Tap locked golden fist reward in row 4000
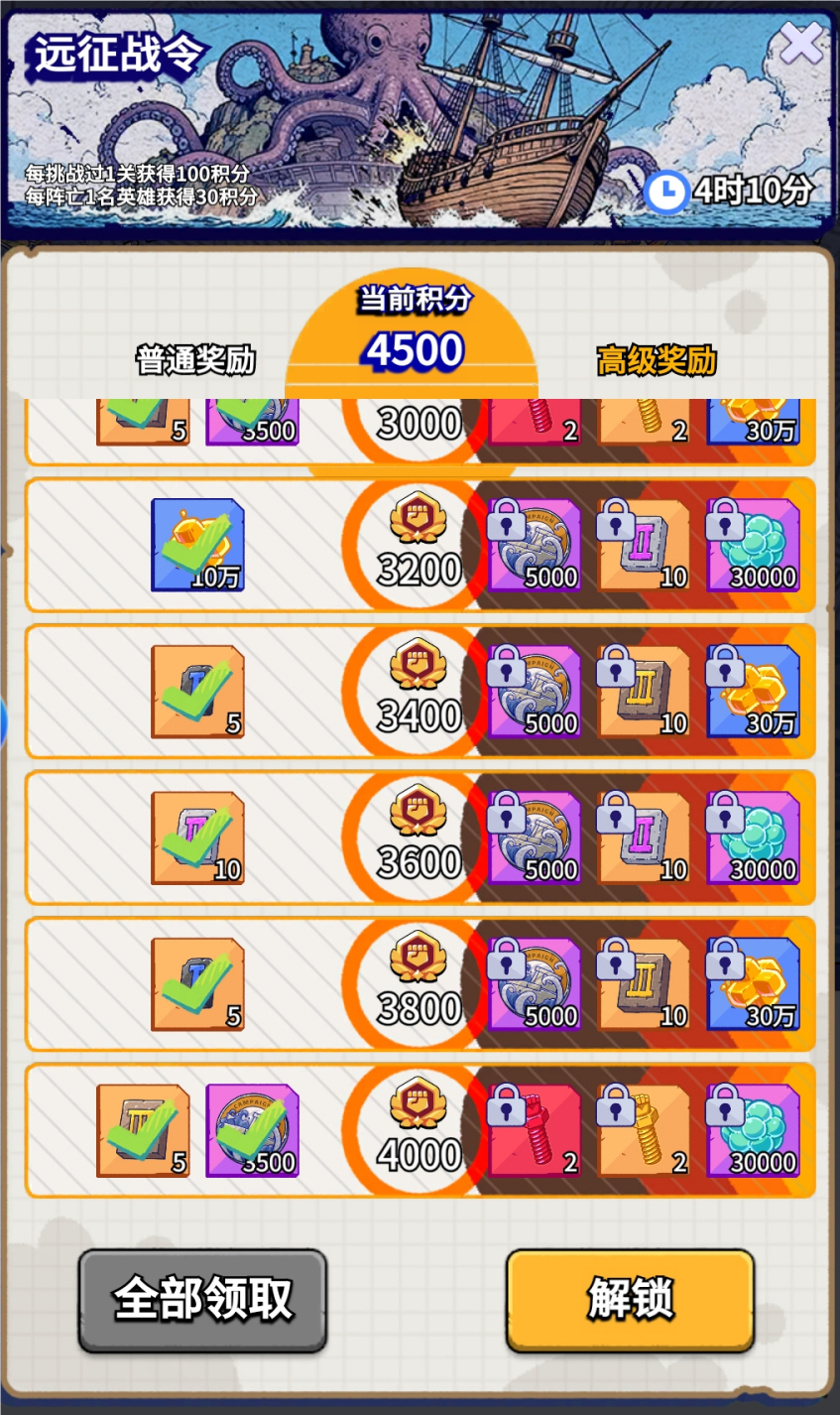This screenshot has height=1415, width=840. pyautogui.click(x=644, y=1131)
